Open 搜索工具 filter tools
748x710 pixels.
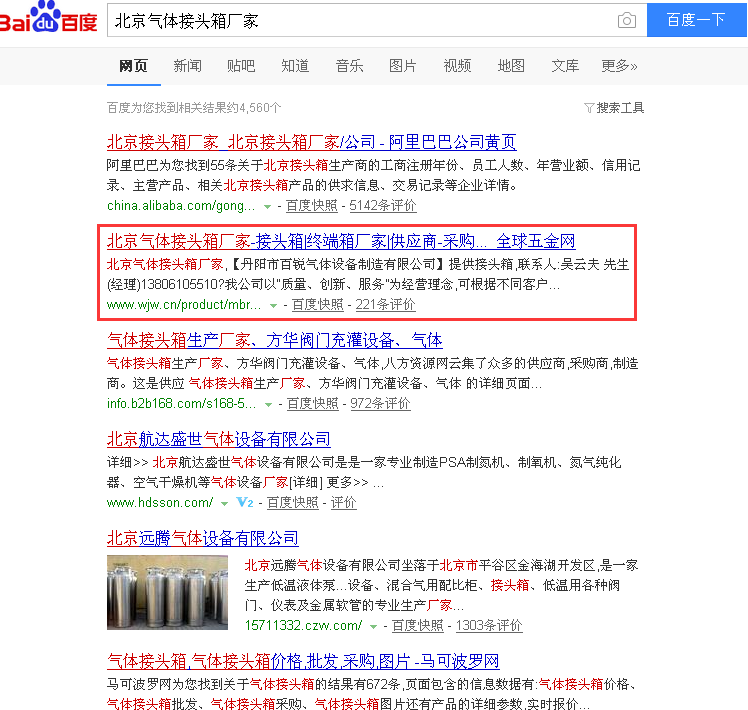(614, 108)
